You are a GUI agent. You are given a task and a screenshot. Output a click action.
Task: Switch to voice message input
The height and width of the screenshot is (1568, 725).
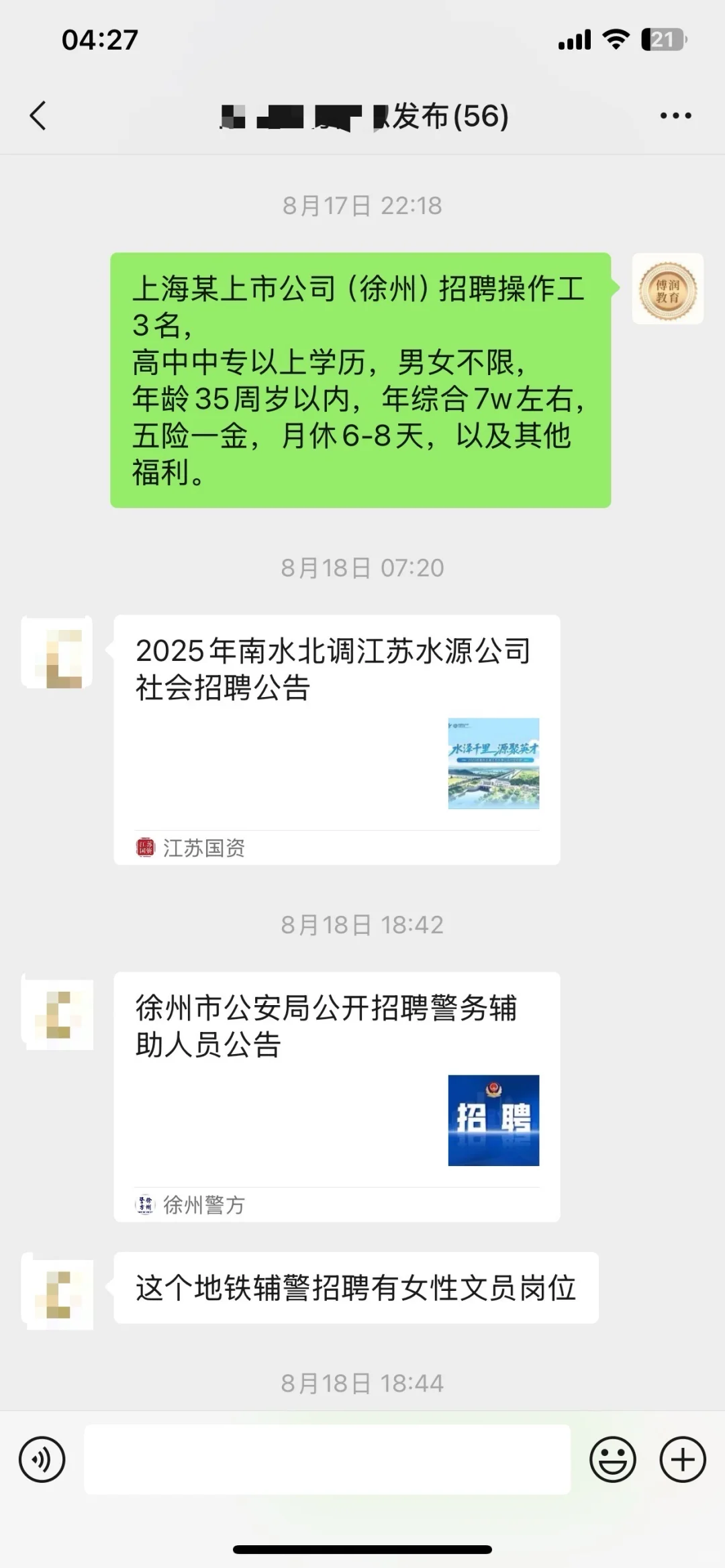42,1459
